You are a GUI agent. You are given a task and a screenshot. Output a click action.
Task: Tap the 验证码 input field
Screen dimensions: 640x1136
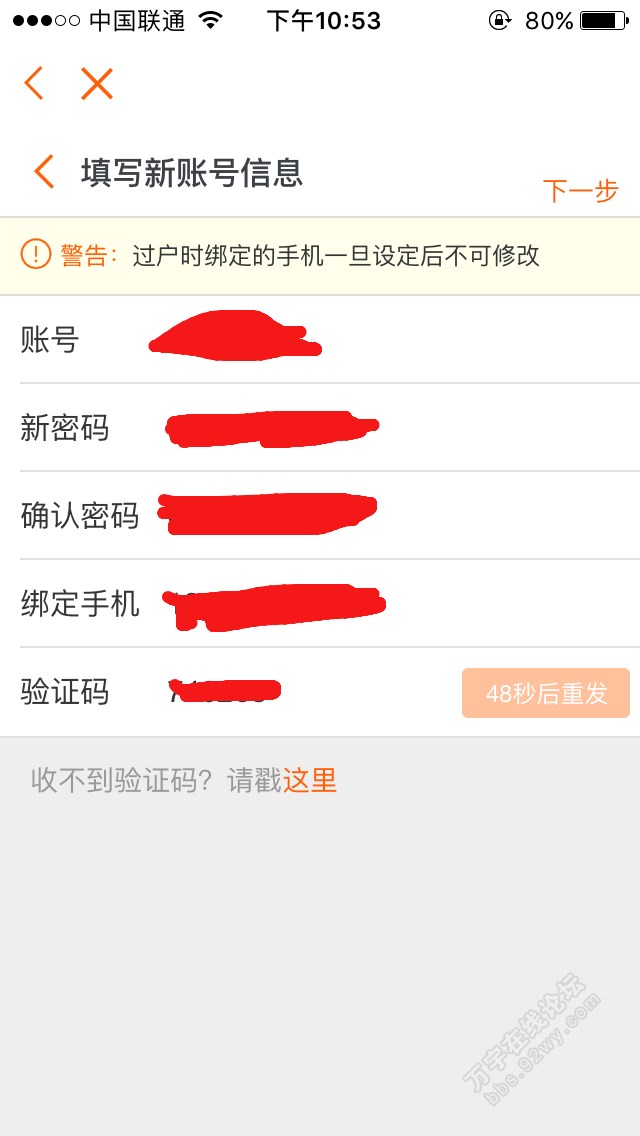[x=300, y=692]
